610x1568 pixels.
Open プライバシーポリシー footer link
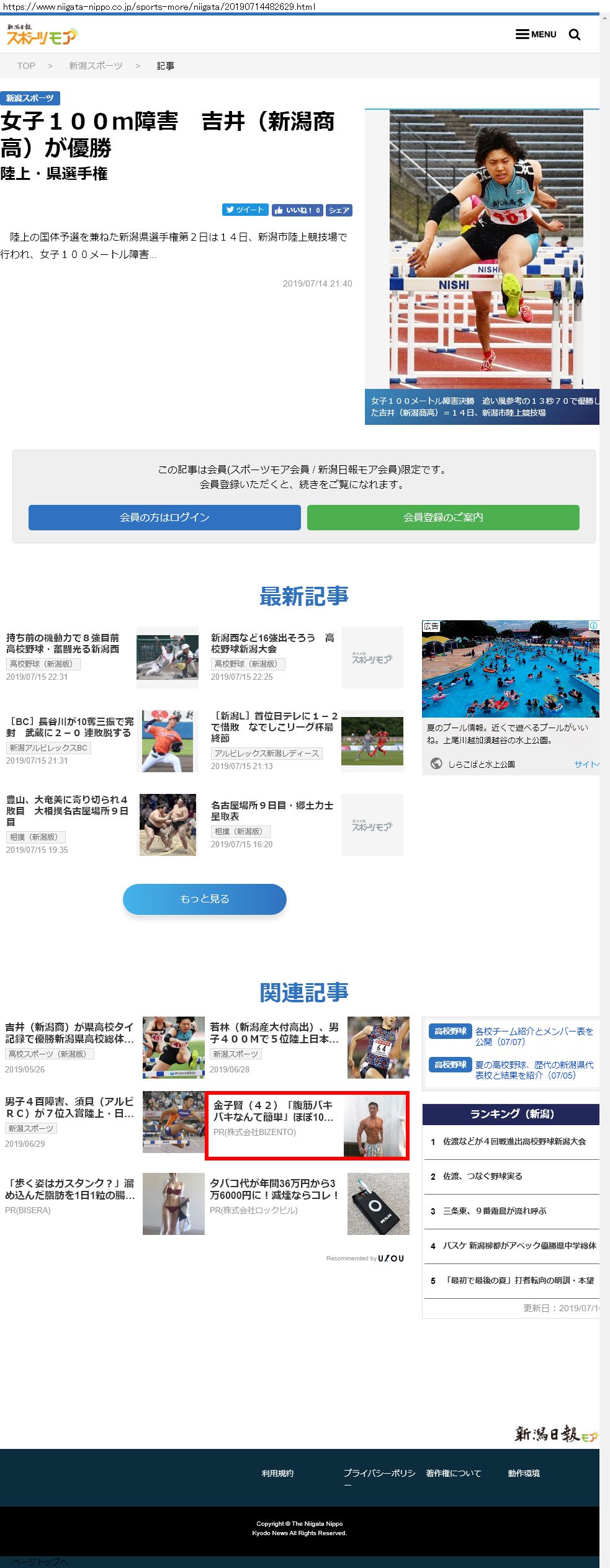(379, 1472)
